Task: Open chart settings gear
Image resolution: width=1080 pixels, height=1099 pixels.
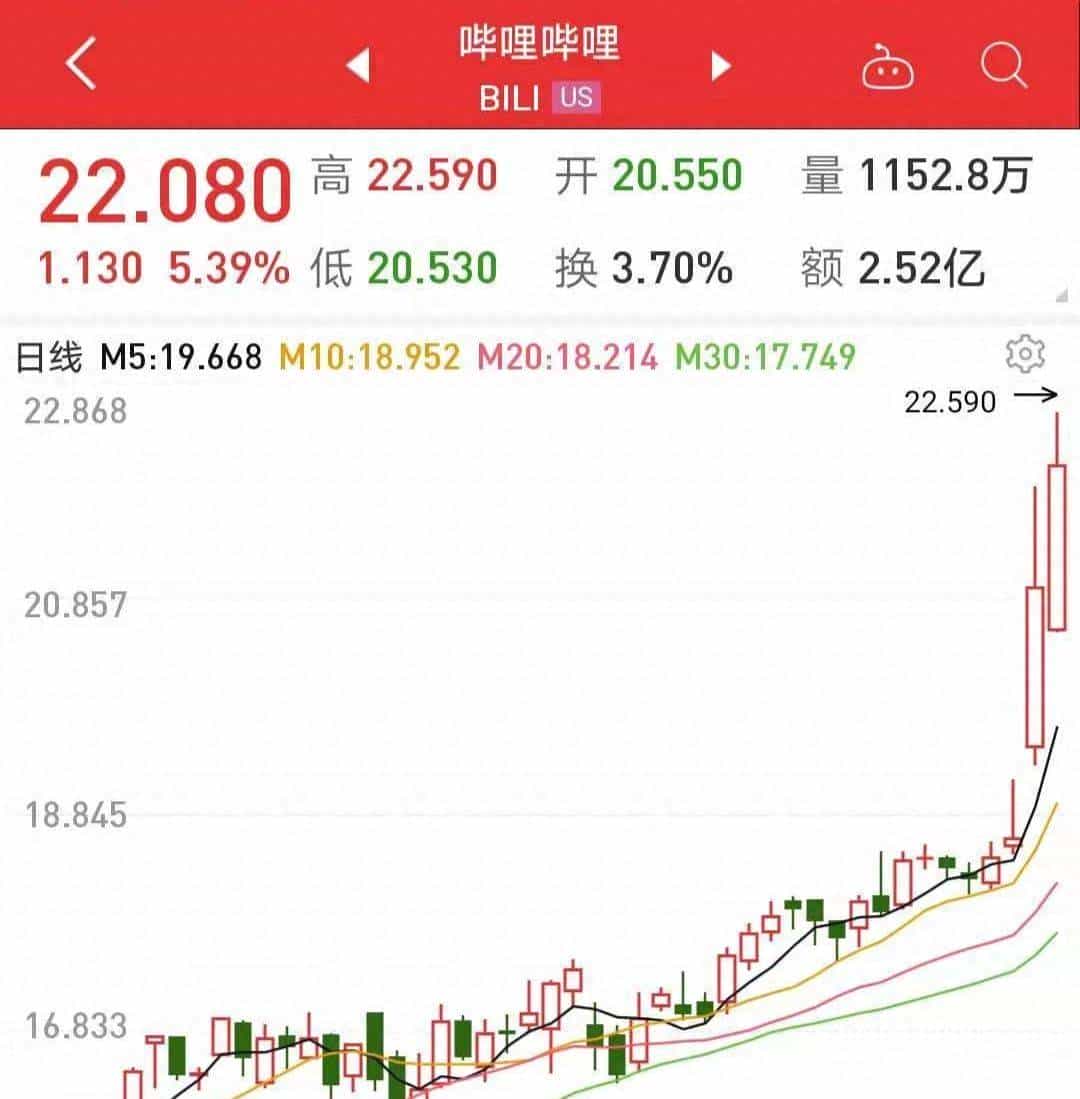Action: point(1024,354)
